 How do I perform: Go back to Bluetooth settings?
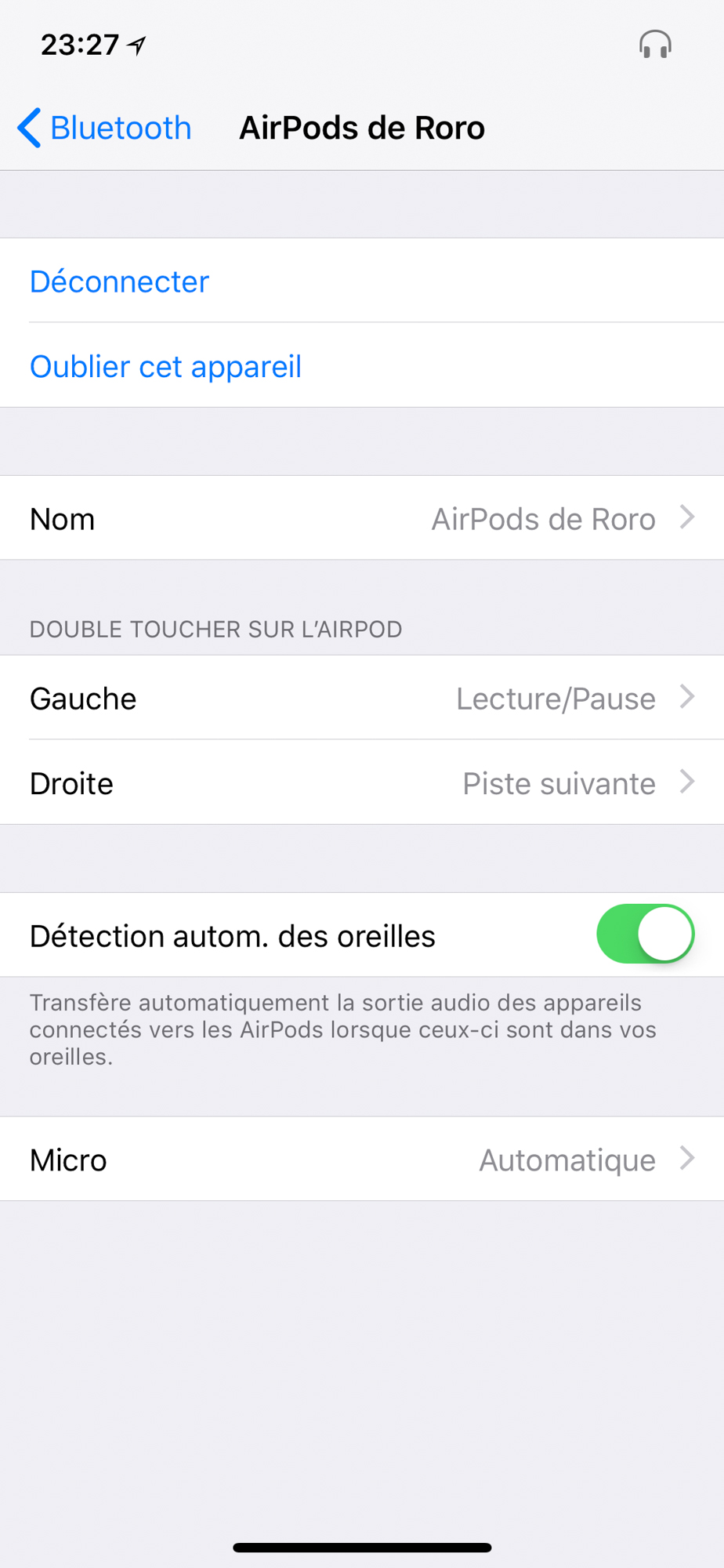(104, 128)
